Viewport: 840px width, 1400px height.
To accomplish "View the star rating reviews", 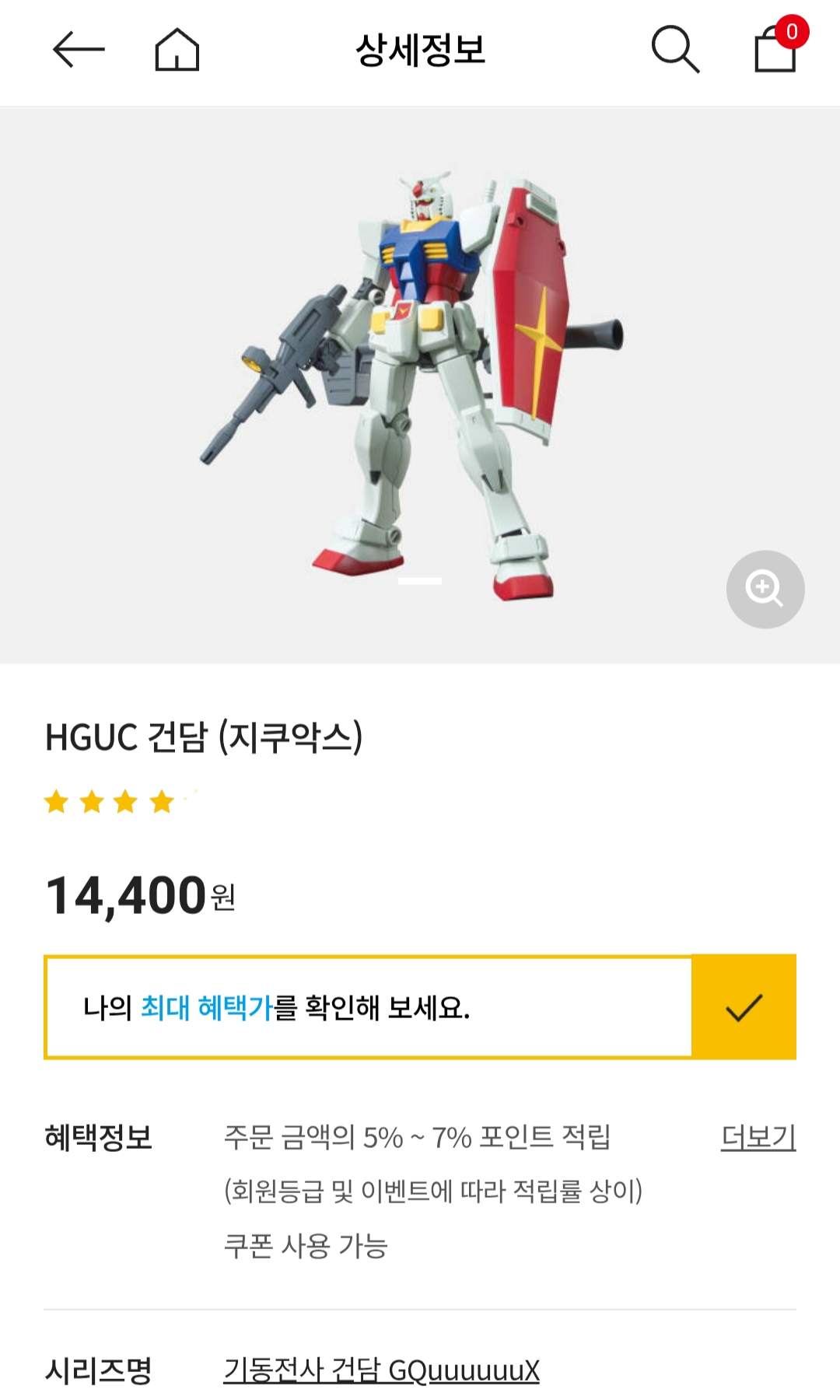I will (119, 801).
